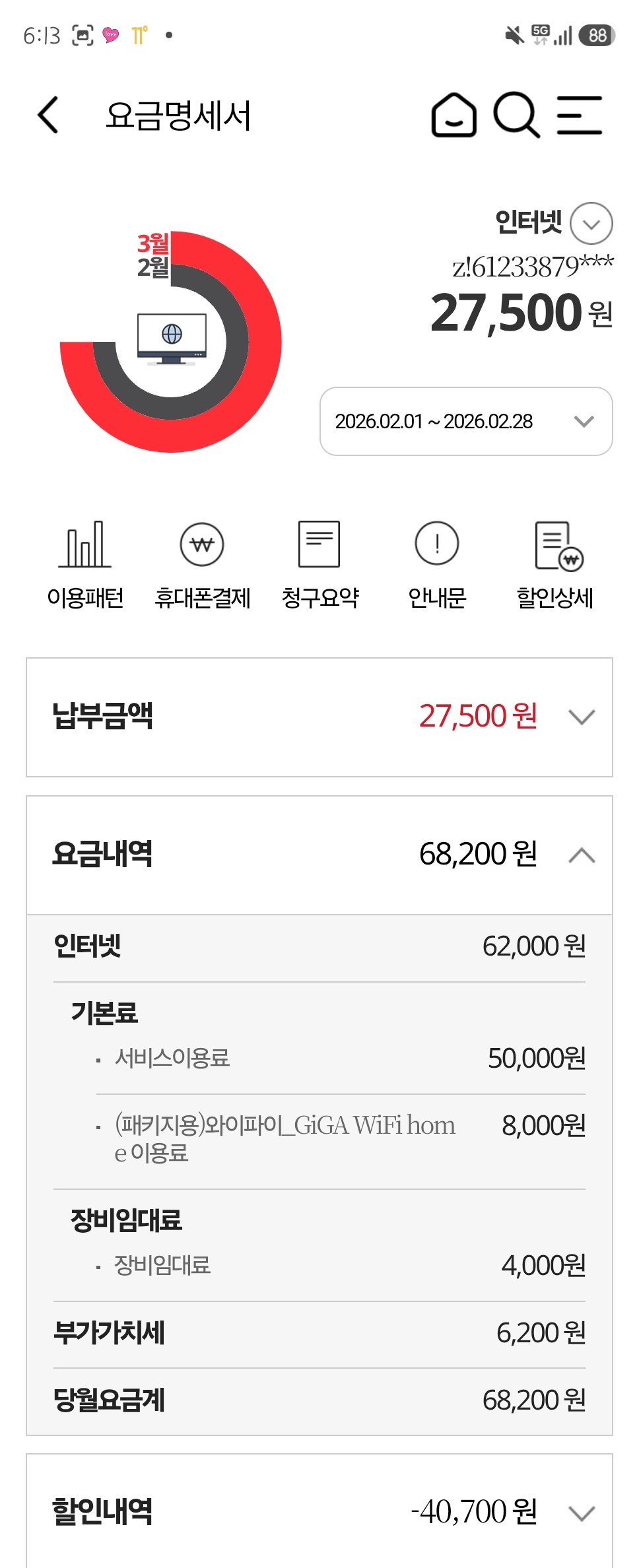Collapse the 요금내역 section
Image resolution: width=639 pixels, height=1568 pixels.
pyautogui.click(x=582, y=855)
